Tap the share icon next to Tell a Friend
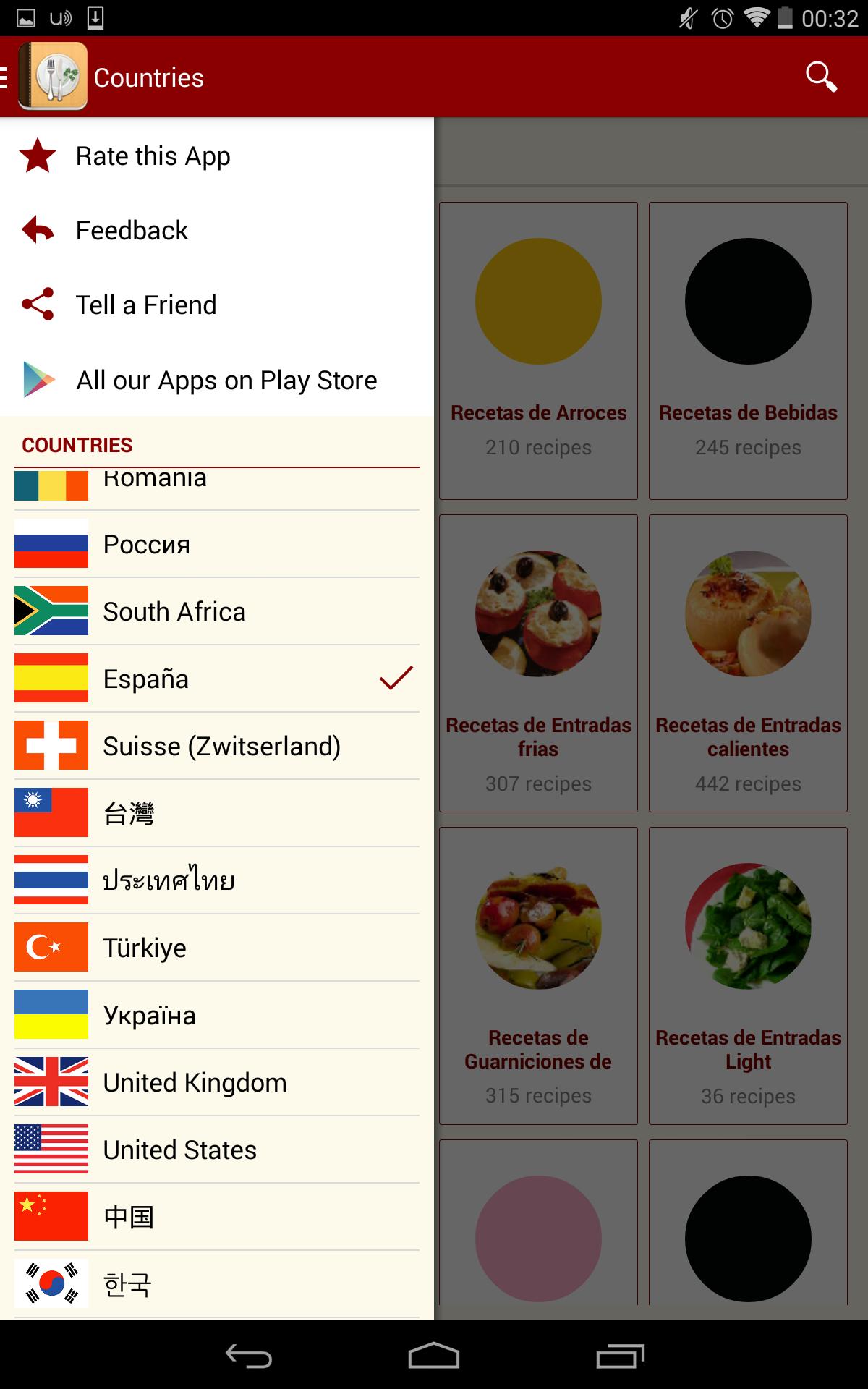 38,304
